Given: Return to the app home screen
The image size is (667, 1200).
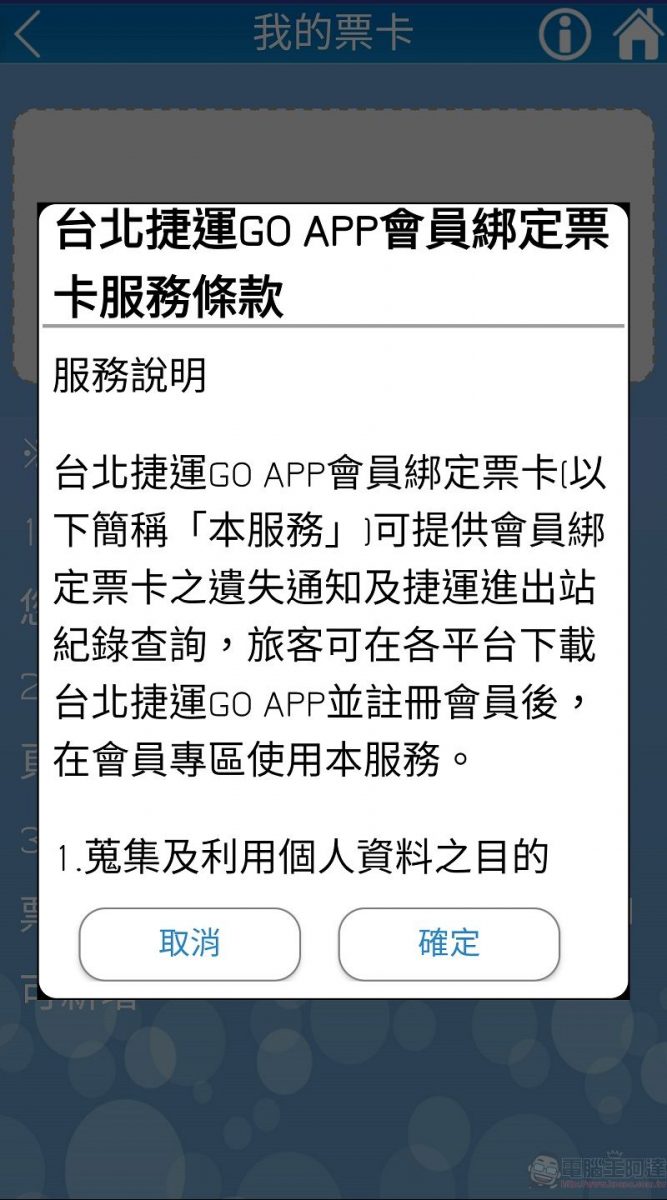Looking at the screenshot, I should coord(638,33).
